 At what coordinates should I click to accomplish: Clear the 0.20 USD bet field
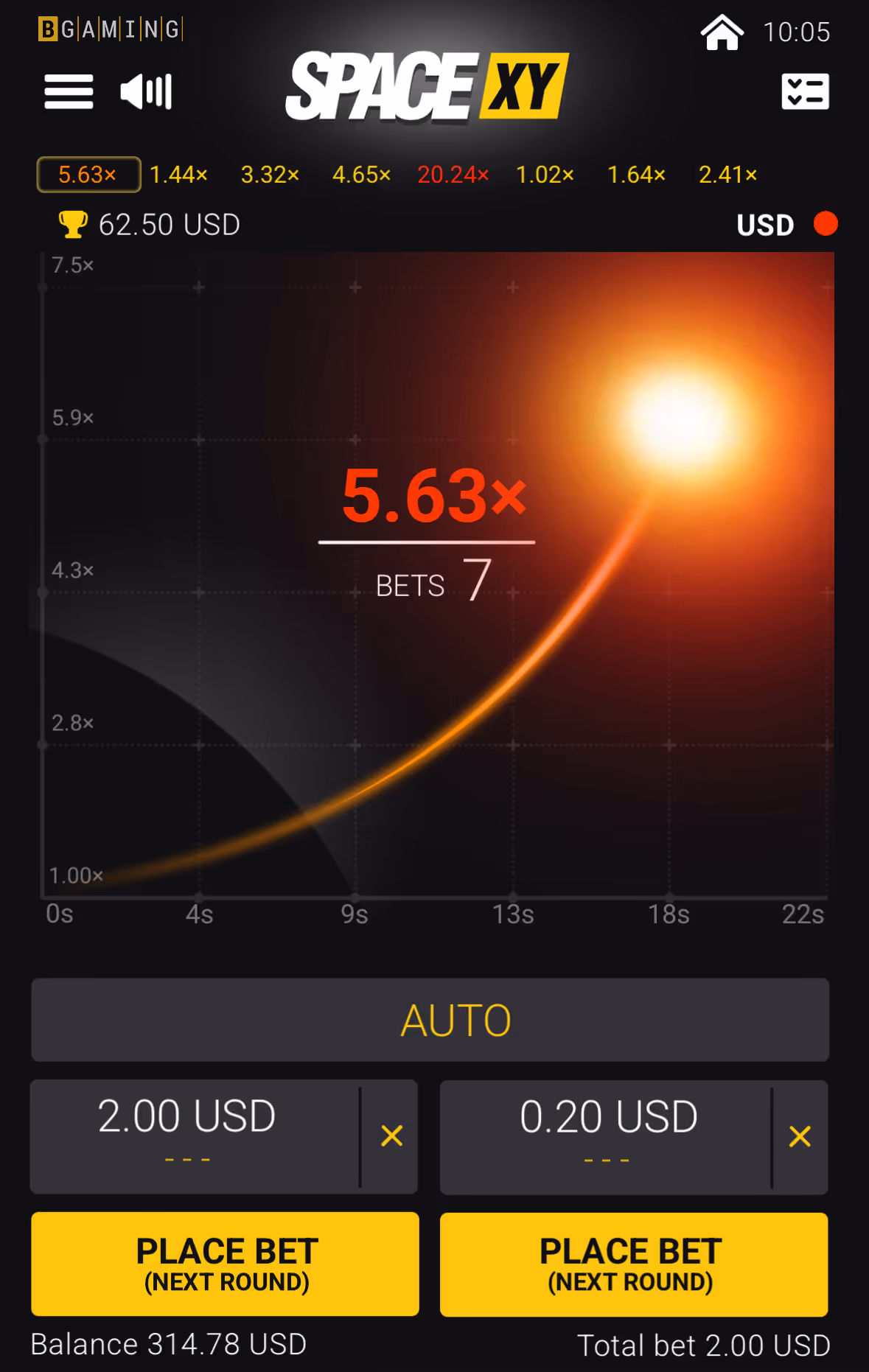coord(800,1136)
